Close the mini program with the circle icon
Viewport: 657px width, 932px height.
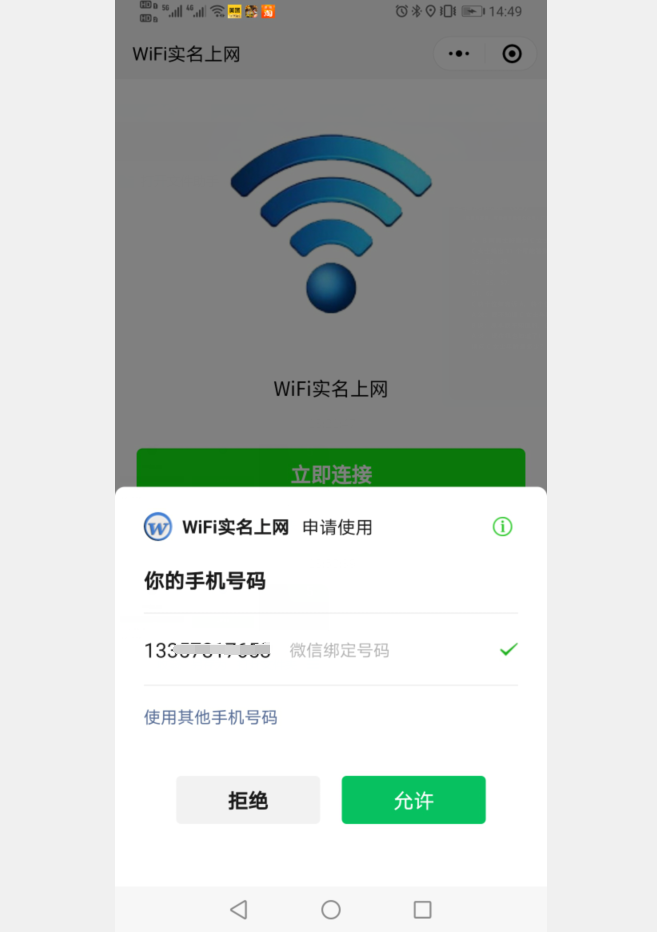[x=512, y=54]
